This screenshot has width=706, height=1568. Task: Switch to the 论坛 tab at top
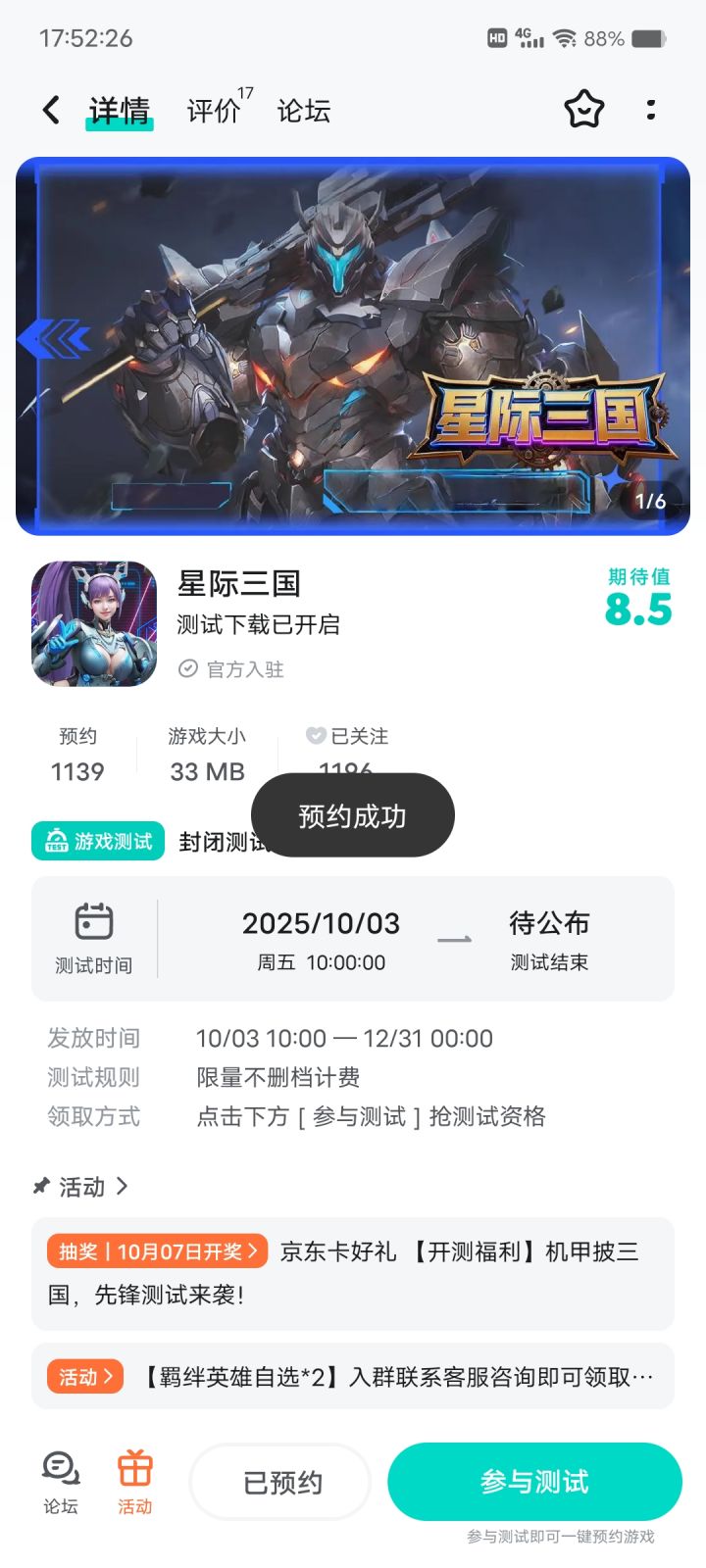click(x=303, y=110)
